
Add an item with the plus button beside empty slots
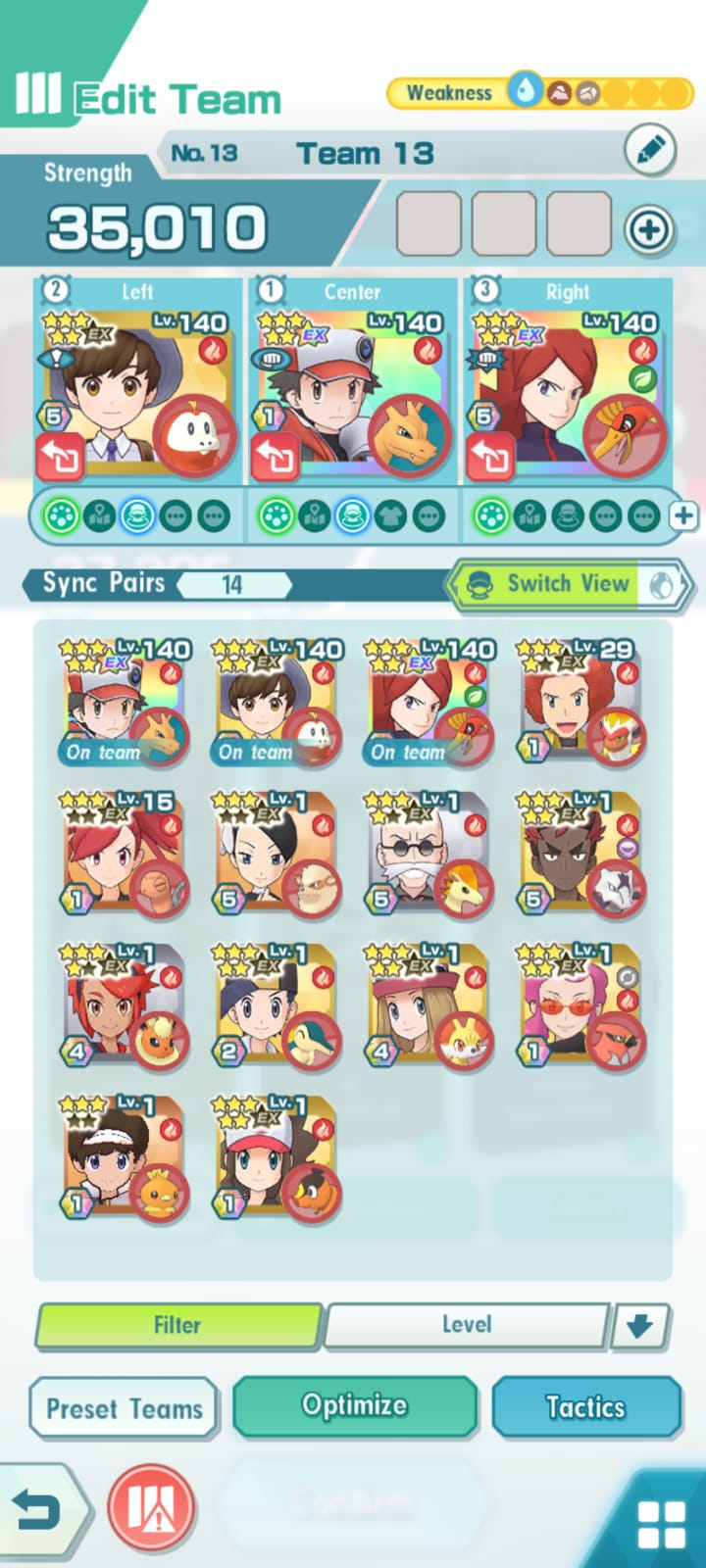click(649, 229)
